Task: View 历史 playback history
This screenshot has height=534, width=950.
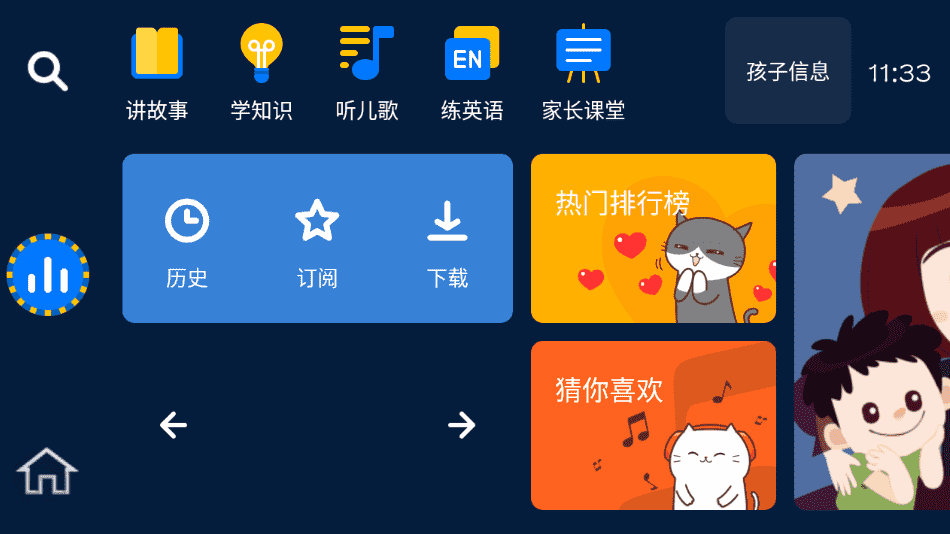Action: point(187,242)
